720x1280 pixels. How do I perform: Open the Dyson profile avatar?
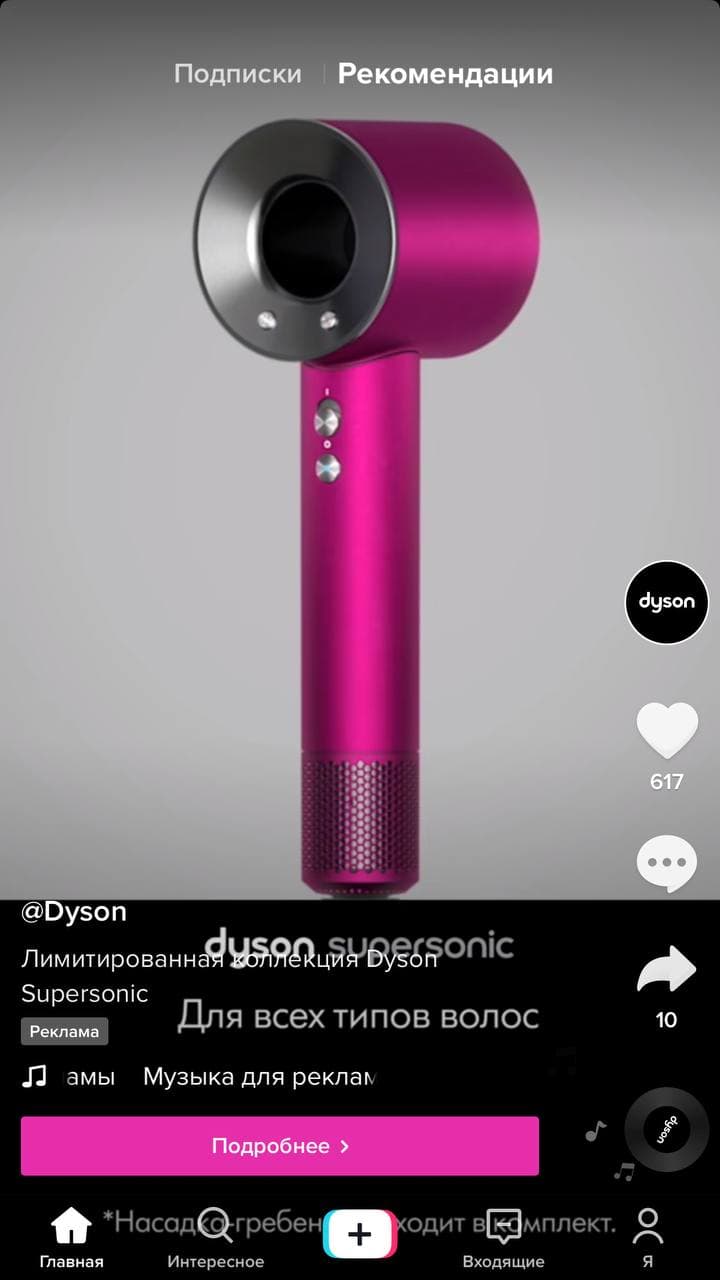tap(666, 602)
